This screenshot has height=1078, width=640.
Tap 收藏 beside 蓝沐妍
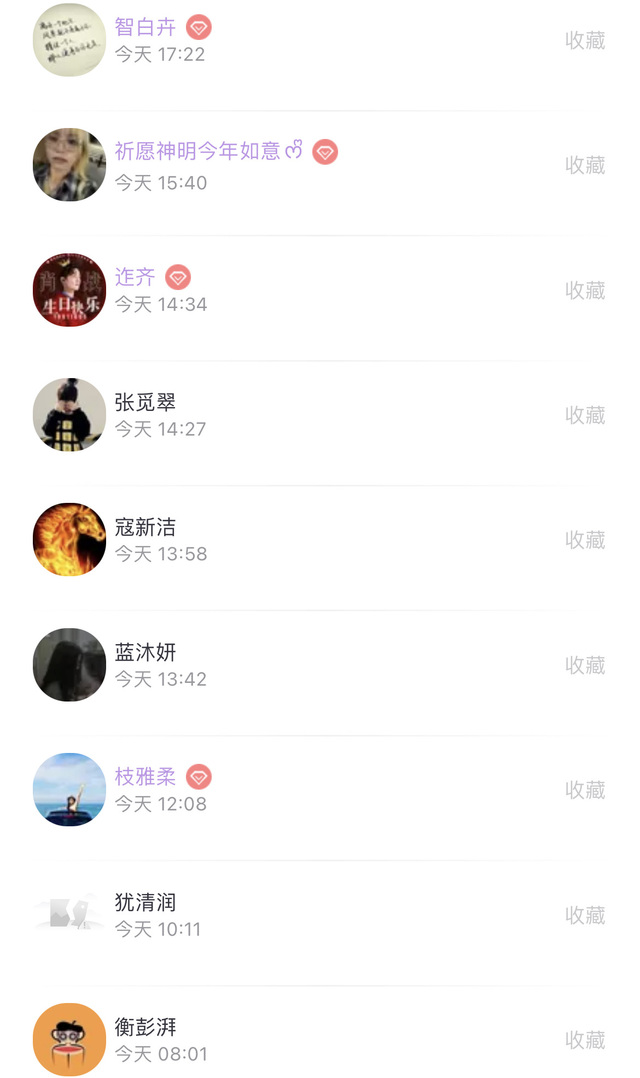point(585,665)
